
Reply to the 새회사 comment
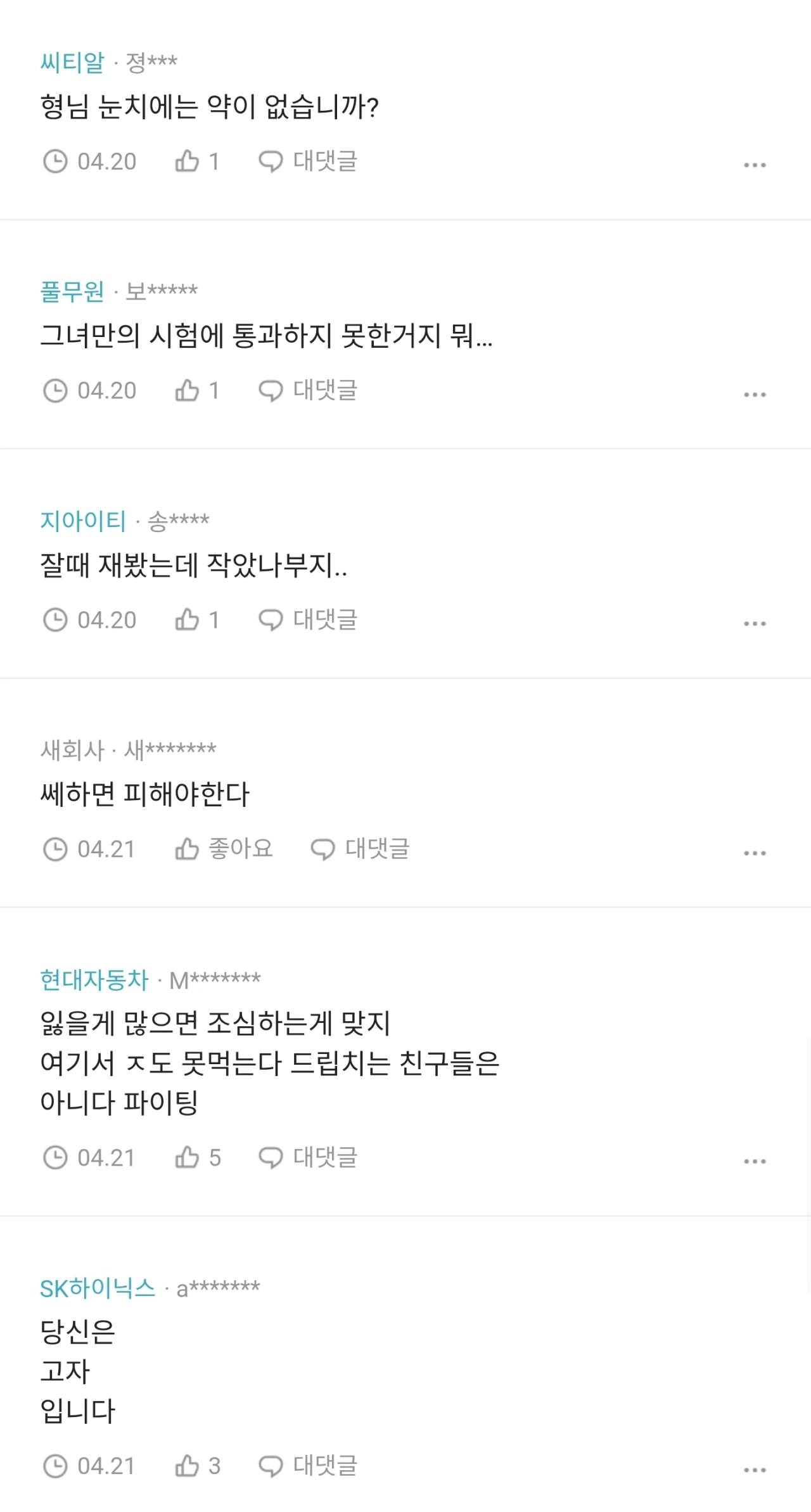(360, 849)
